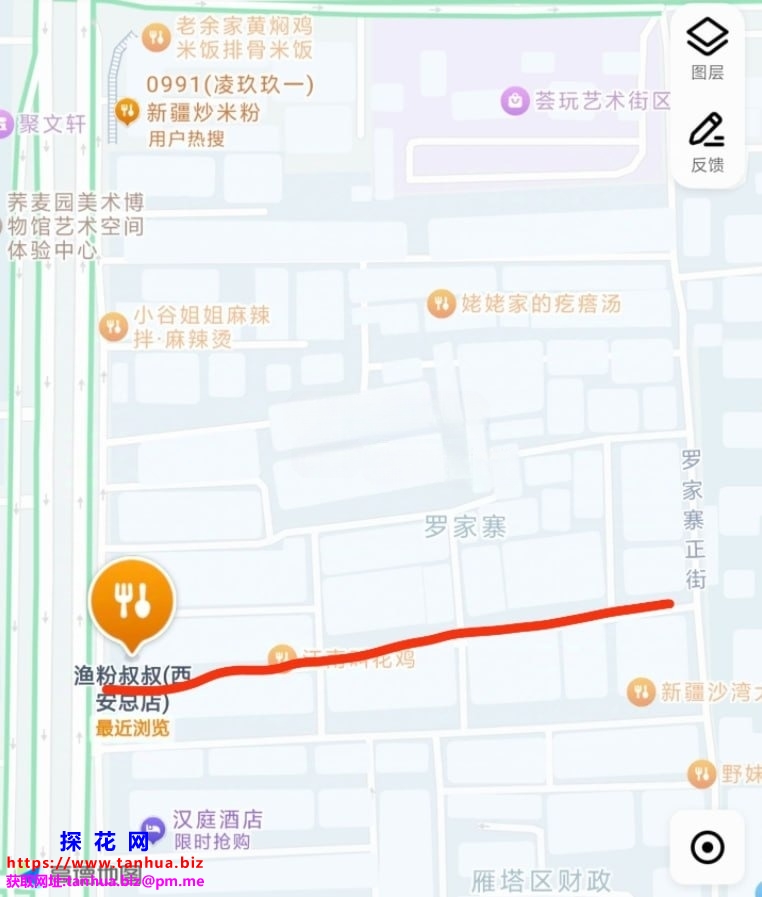Tap the feedback (反馈) pencil button

point(707,141)
